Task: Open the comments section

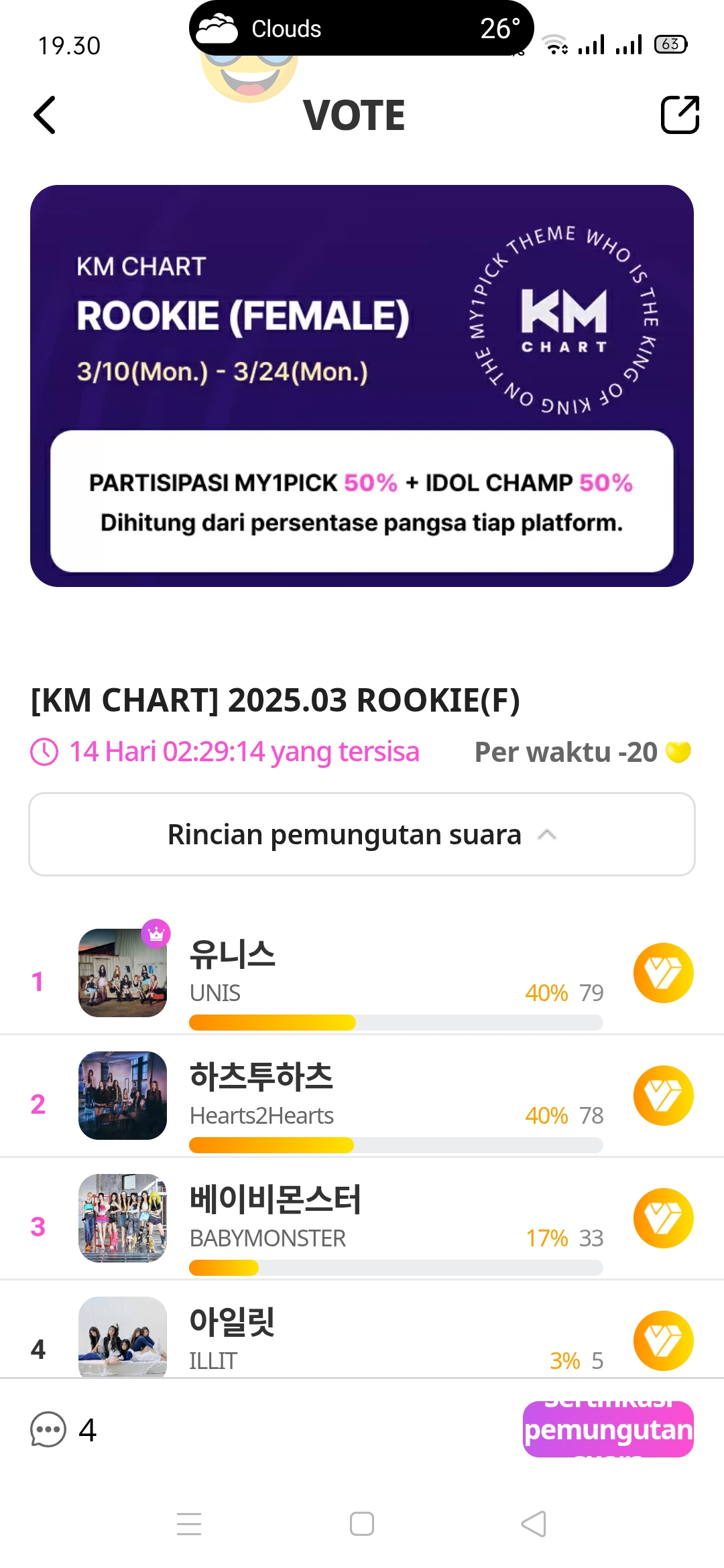Action: coord(49,1429)
